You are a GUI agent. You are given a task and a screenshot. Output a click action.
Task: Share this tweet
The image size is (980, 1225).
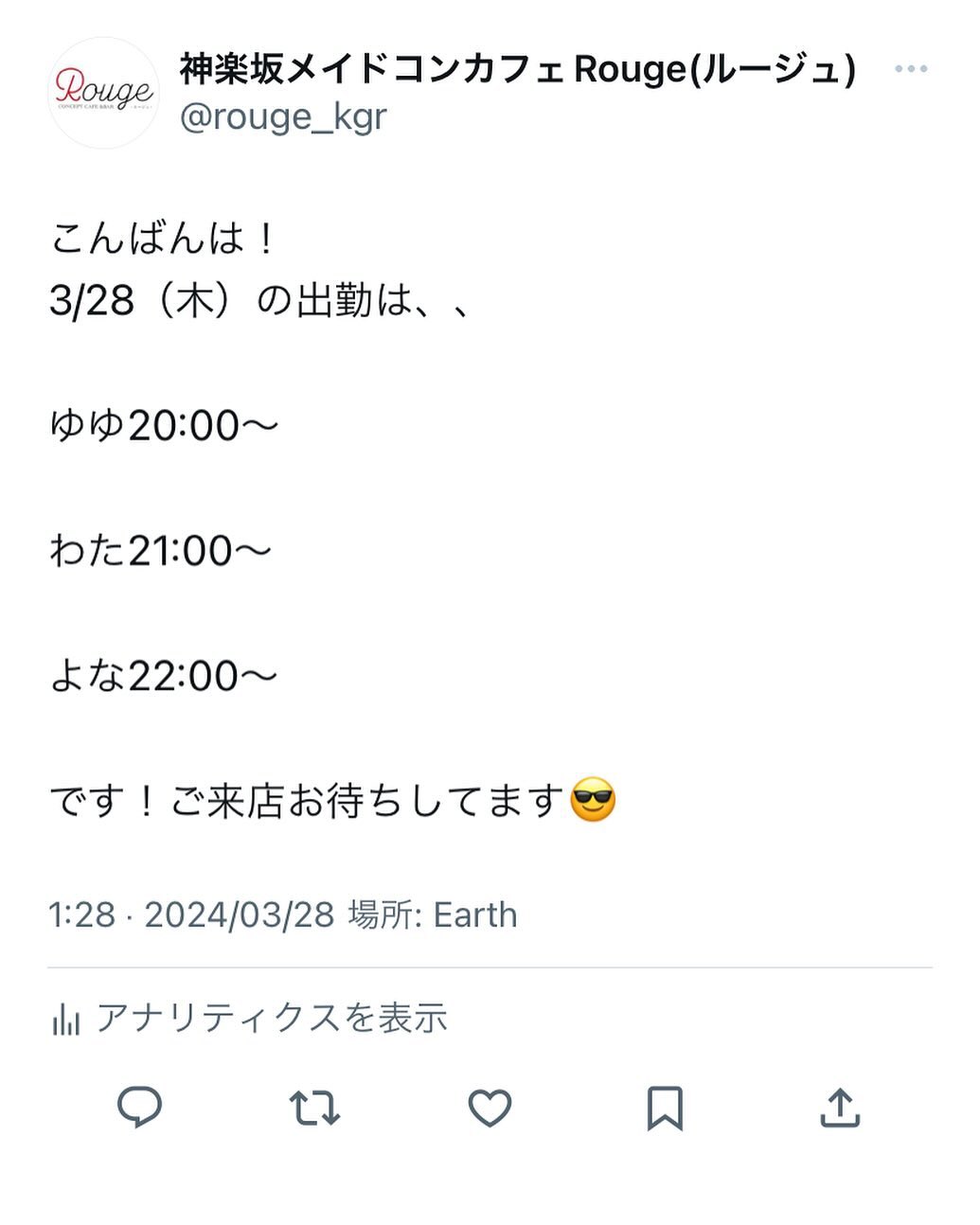pyautogui.click(x=840, y=1107)
